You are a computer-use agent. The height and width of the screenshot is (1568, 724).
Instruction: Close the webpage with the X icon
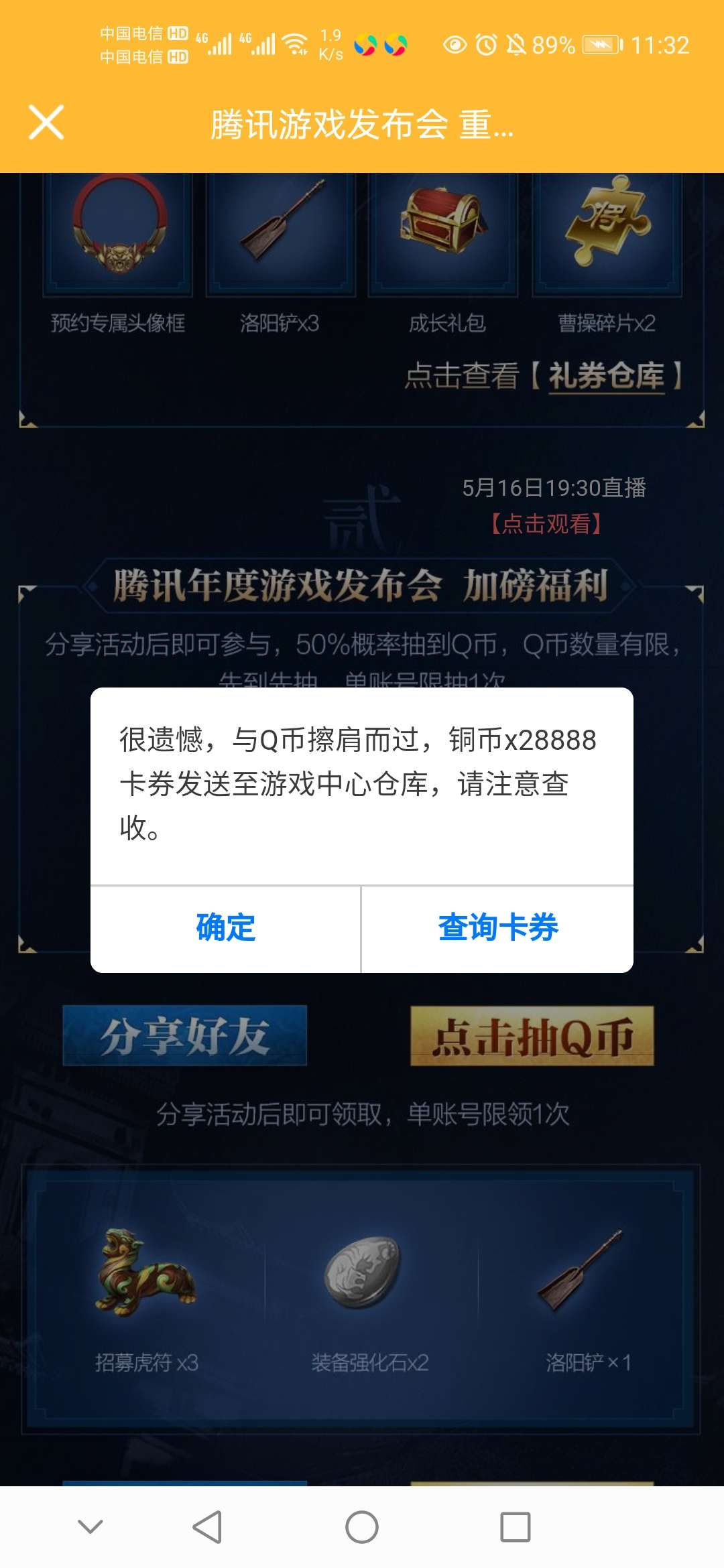(x=46, y=123)
